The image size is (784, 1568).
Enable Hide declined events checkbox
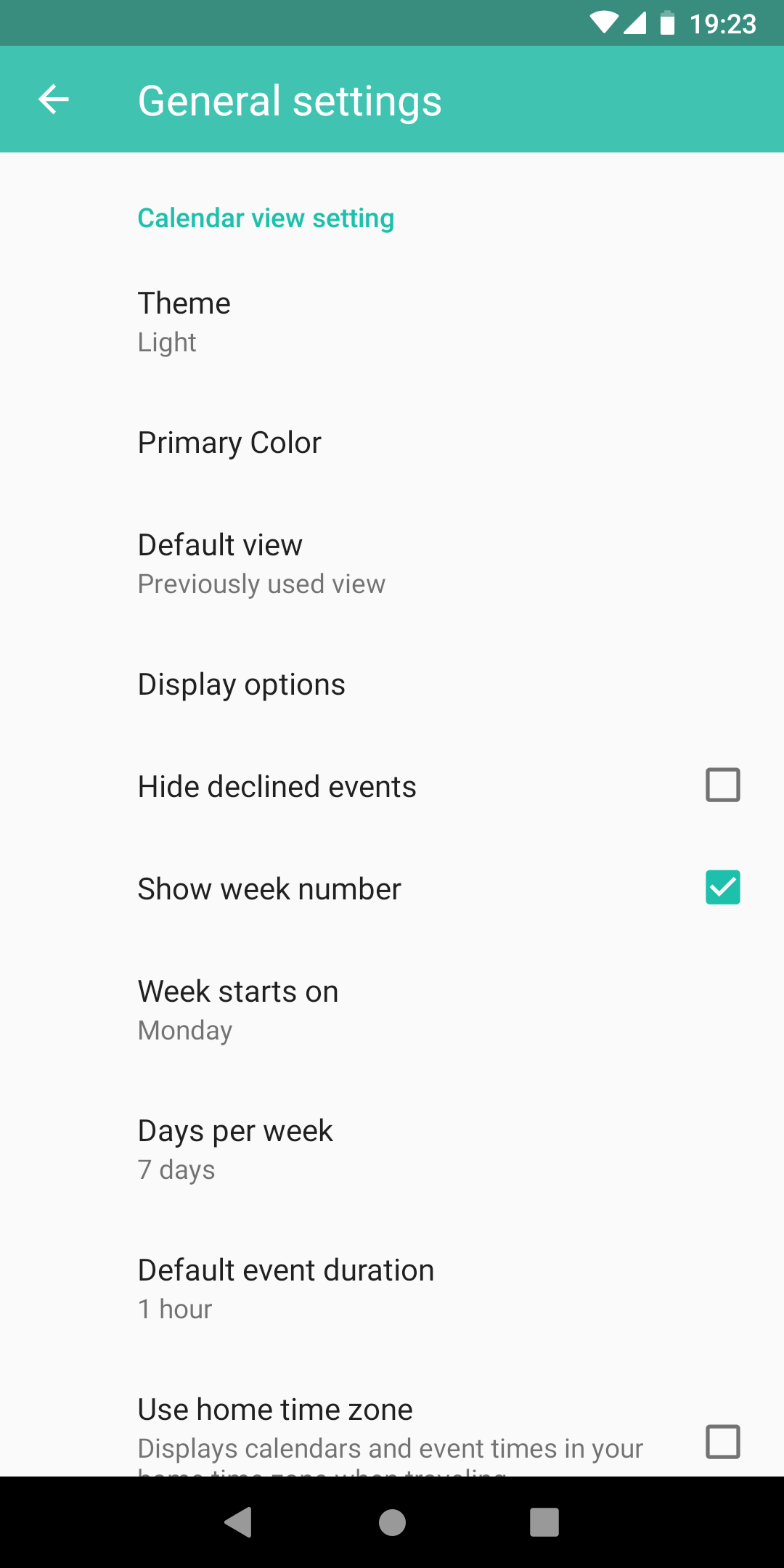[x=722, y=785]
